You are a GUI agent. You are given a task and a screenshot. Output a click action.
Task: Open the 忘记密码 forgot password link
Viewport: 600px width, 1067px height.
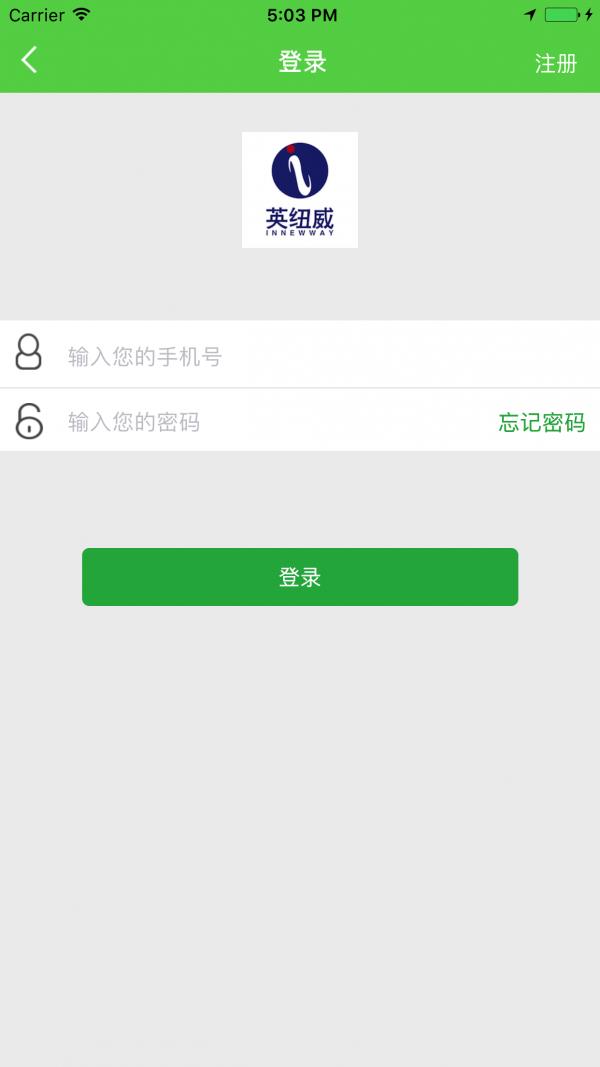[x=541, y=423]
